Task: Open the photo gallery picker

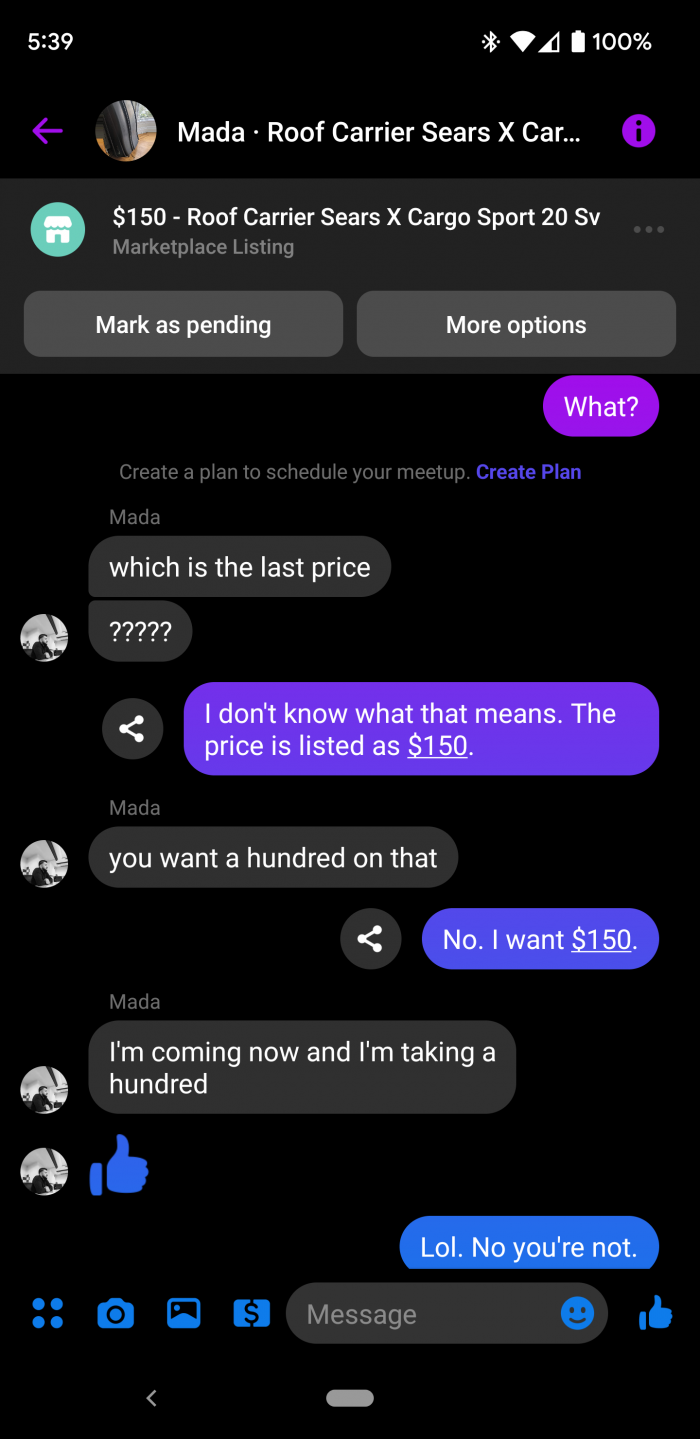Action: tap(183, 1313)
